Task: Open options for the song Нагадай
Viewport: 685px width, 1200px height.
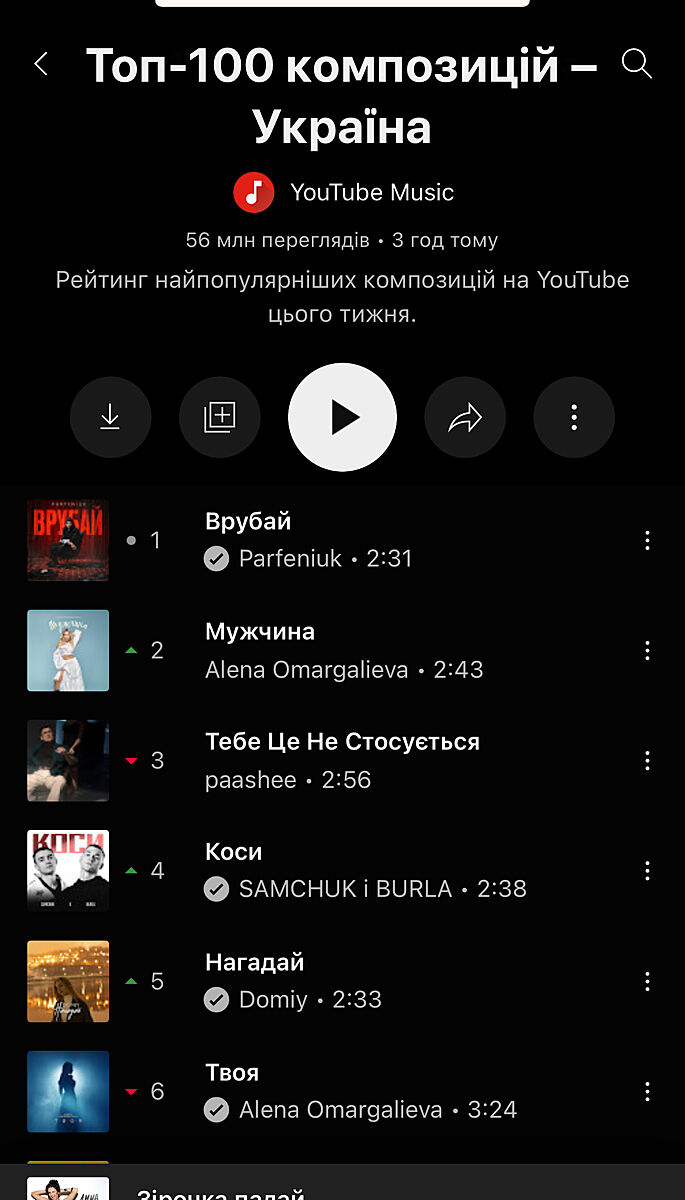Action: [647, 981]
